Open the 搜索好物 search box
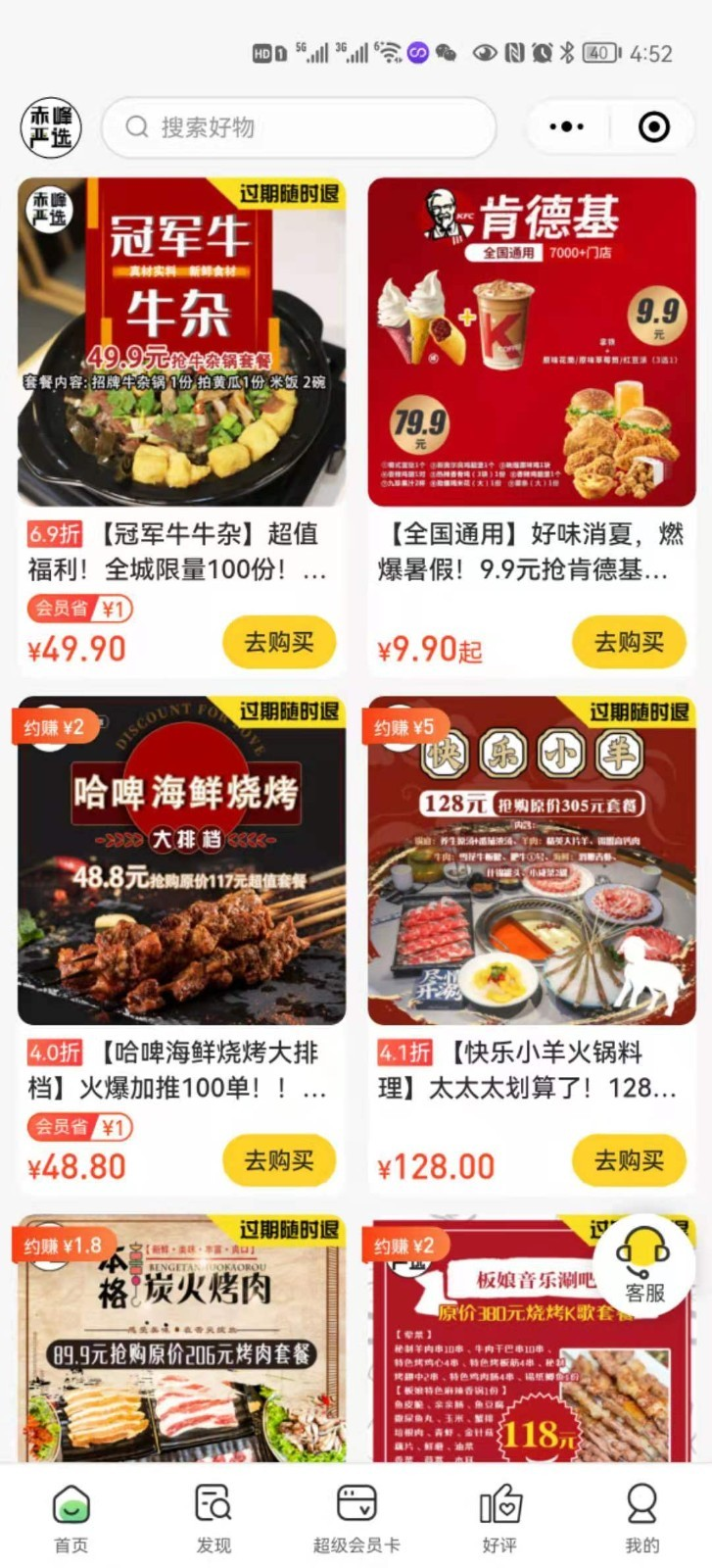 299,127
